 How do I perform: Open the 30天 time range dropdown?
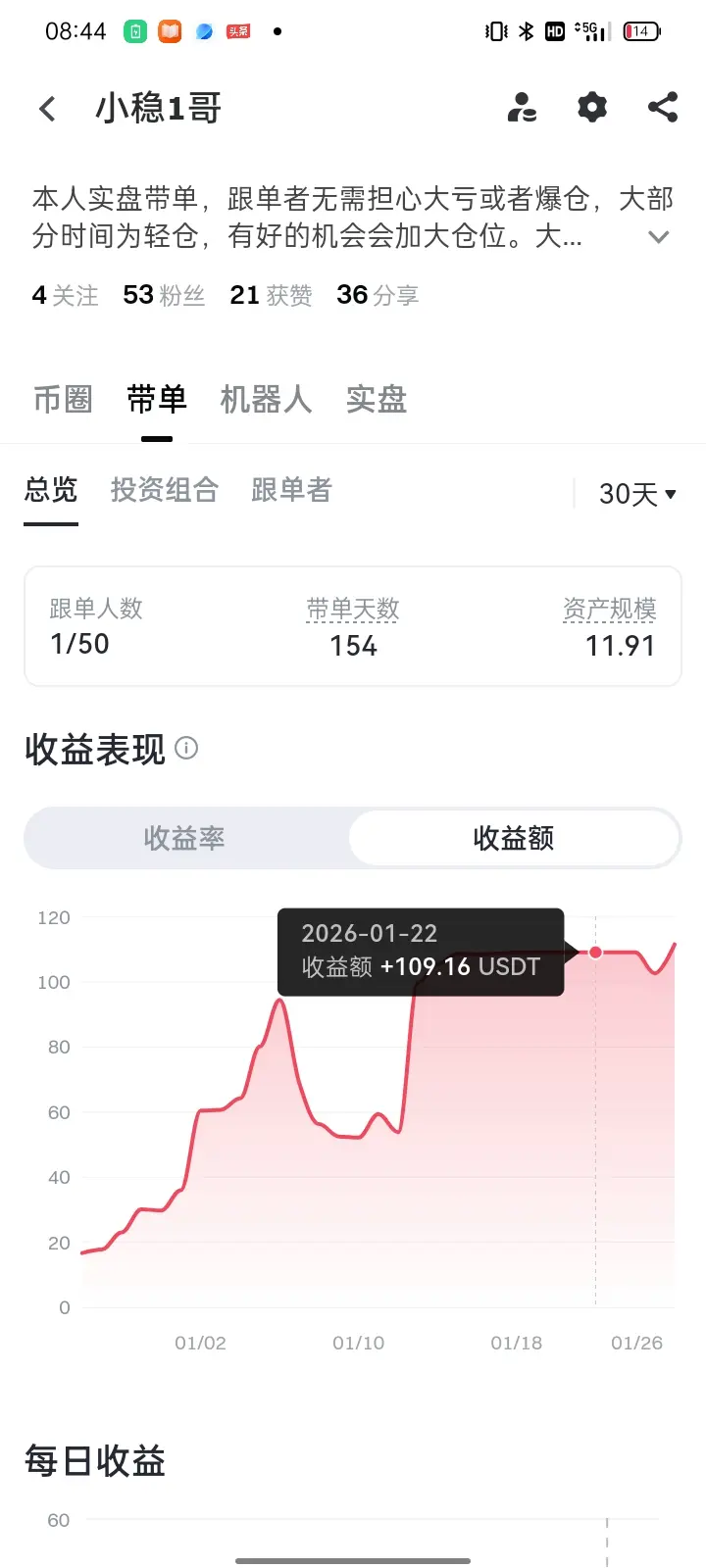[637, 494]
